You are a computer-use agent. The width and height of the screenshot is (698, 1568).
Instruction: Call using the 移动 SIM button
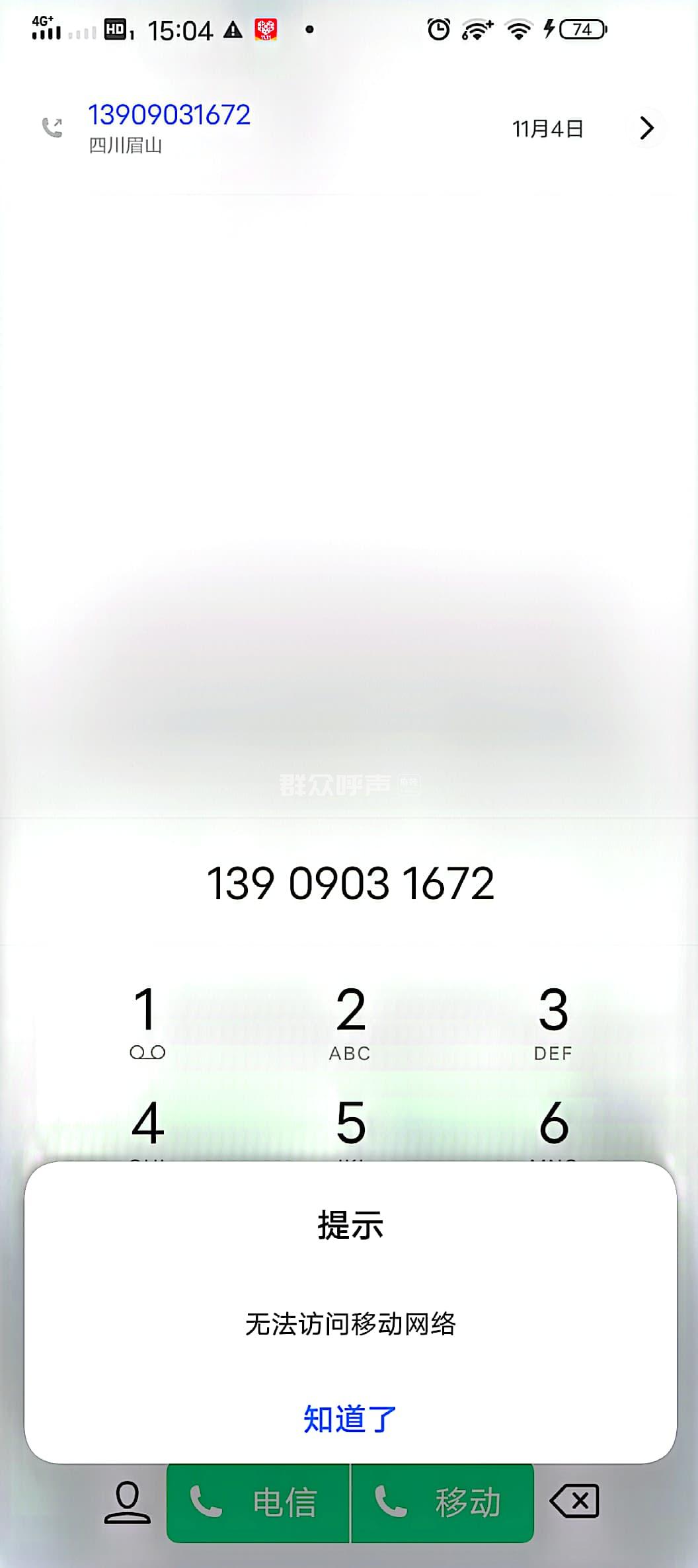(x=442, y=1502)
